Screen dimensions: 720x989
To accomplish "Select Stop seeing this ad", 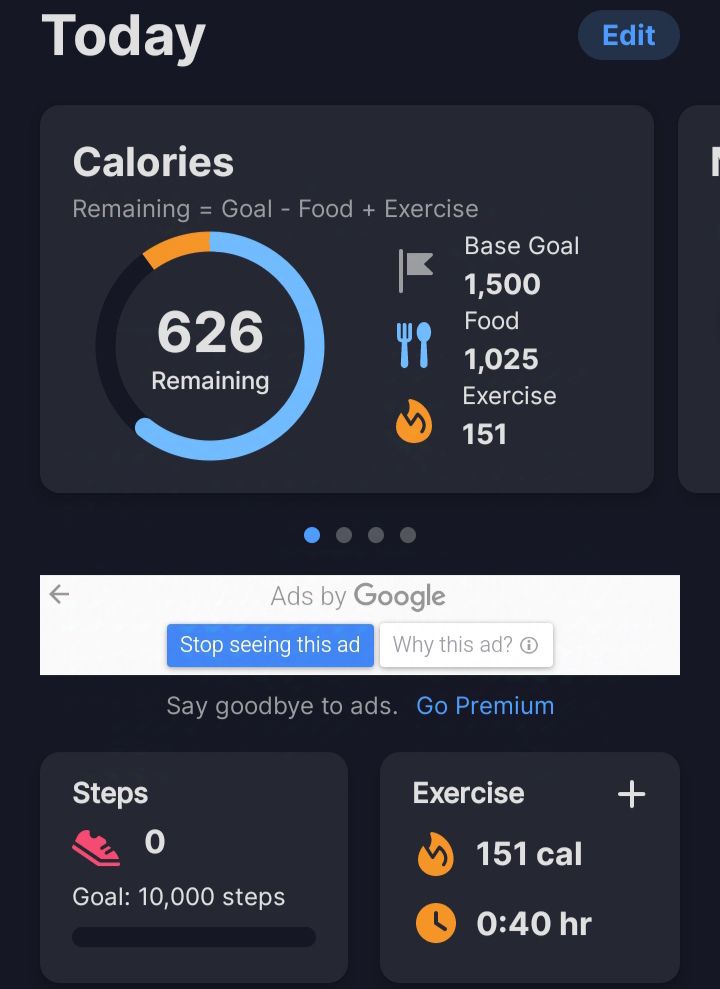I will pyautogui.click(x=270, y=645).
